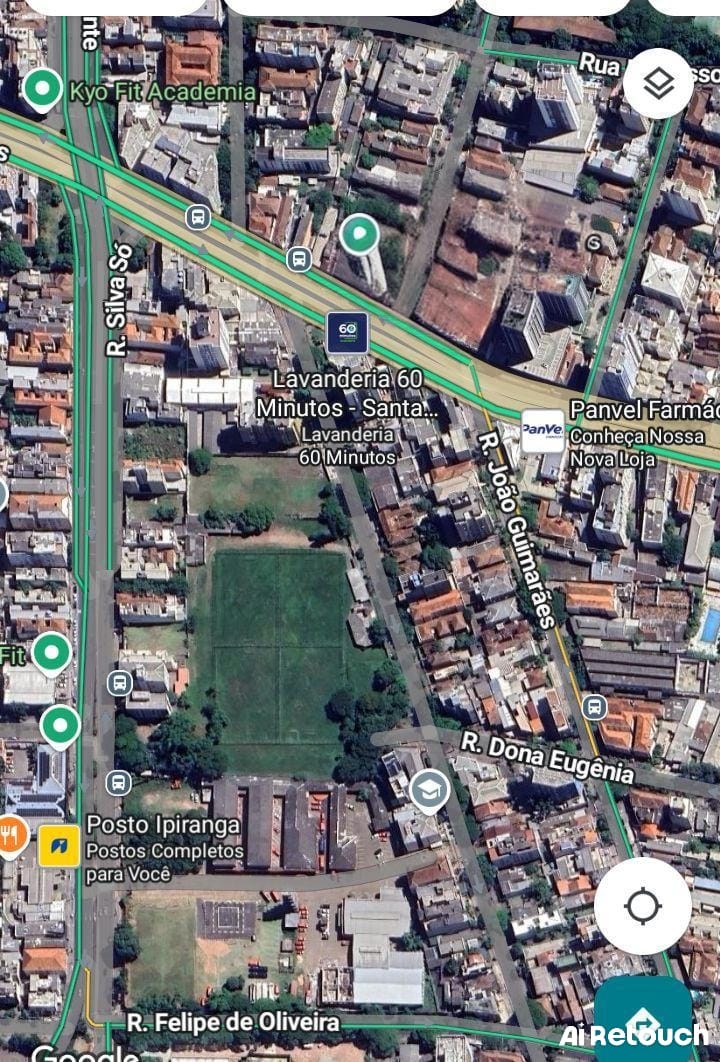View the Panvel Farmácia marker
Image resolution: width=720 pixels, height=1062 pixels.
pyautogui.click(x=542, y=431)
